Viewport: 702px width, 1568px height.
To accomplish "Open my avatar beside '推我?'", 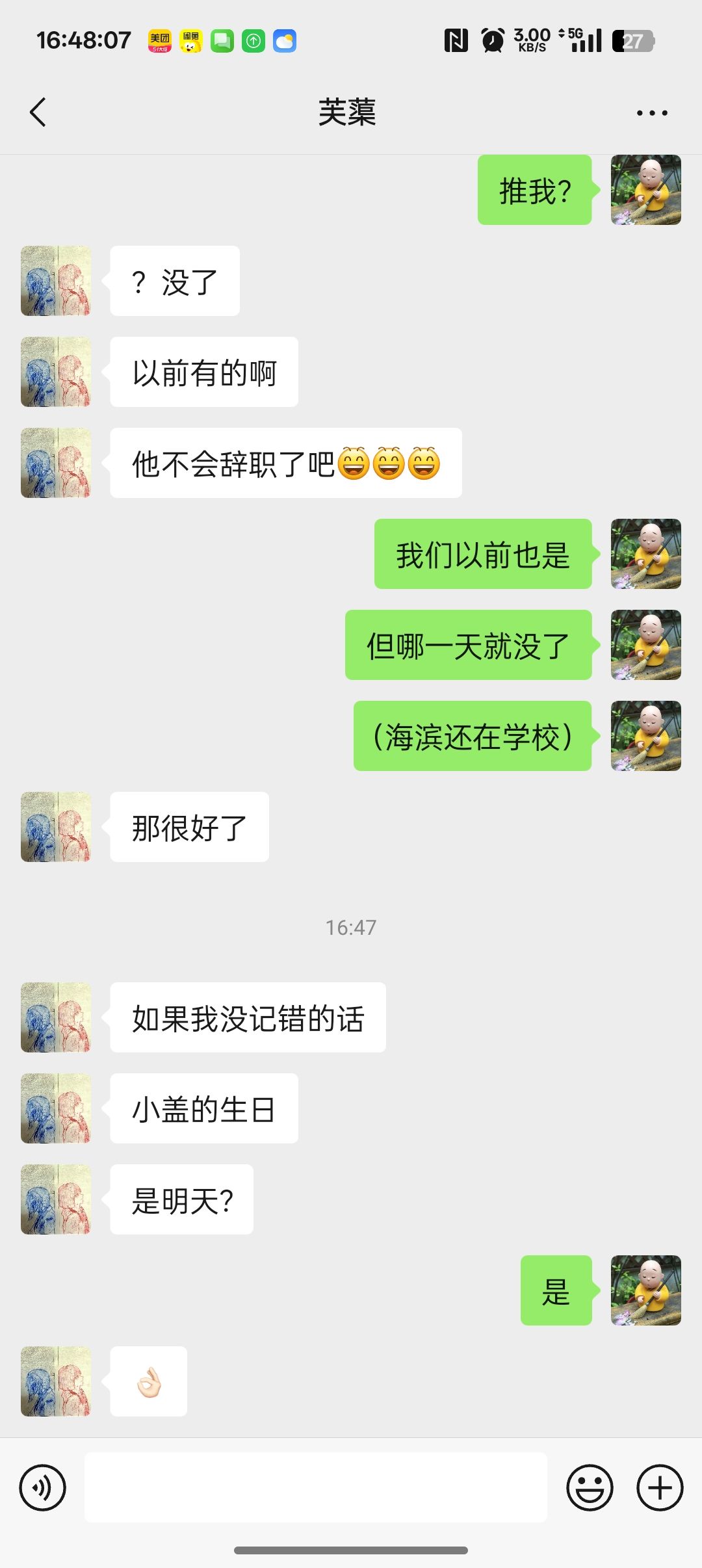I will click(x=645, y=190).
